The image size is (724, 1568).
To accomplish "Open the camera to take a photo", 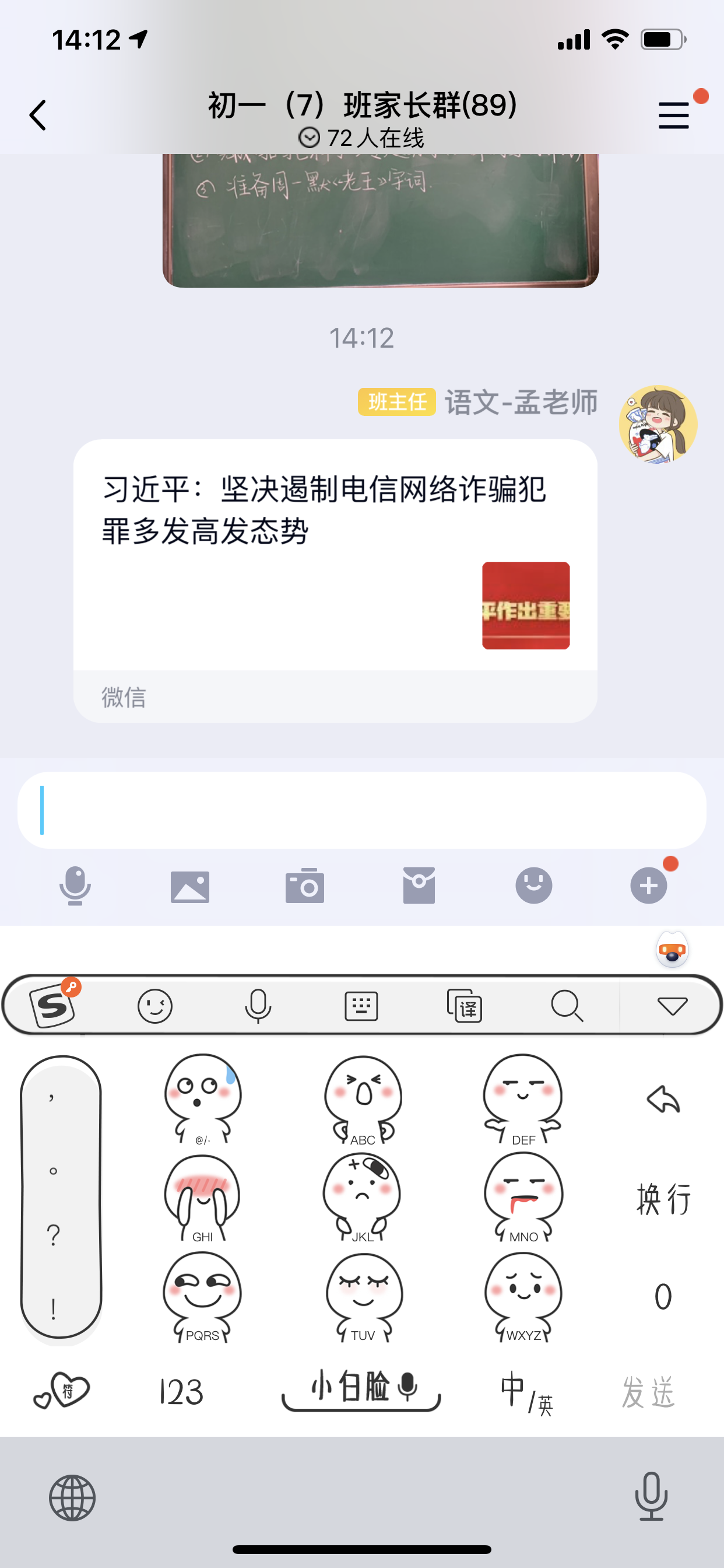I will click(305, 885).
